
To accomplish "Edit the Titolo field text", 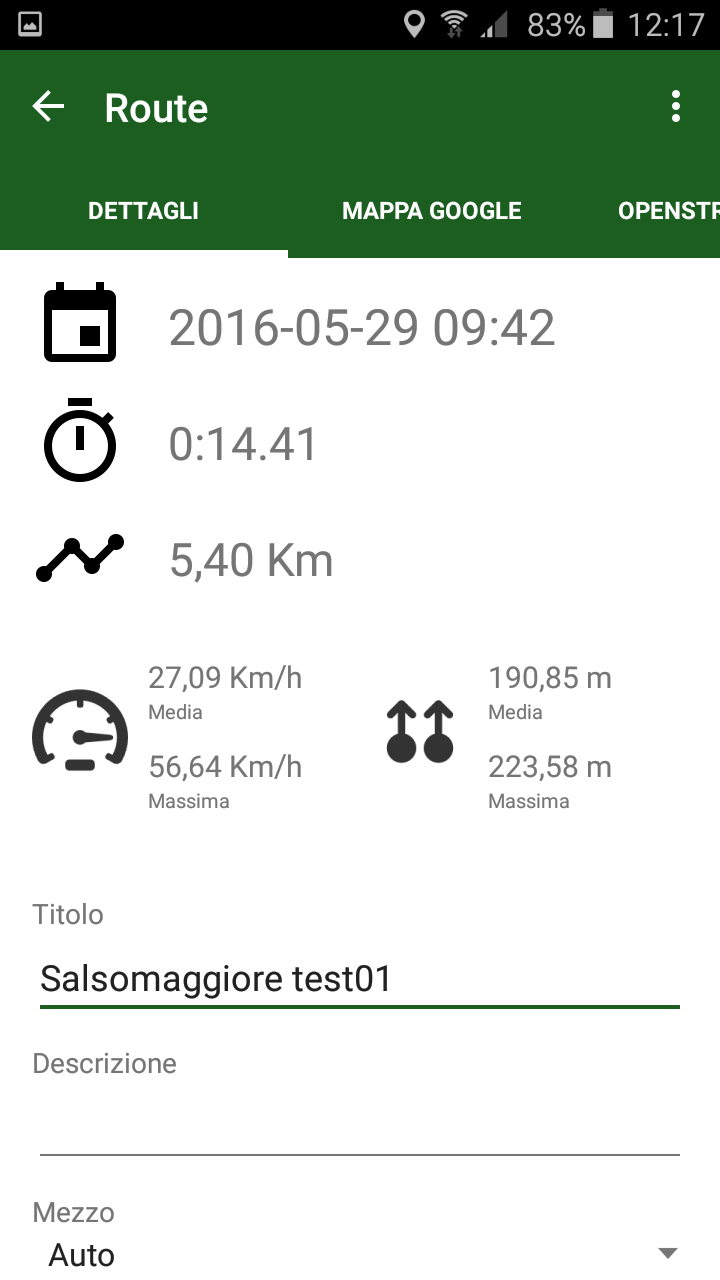I will 358,978.
